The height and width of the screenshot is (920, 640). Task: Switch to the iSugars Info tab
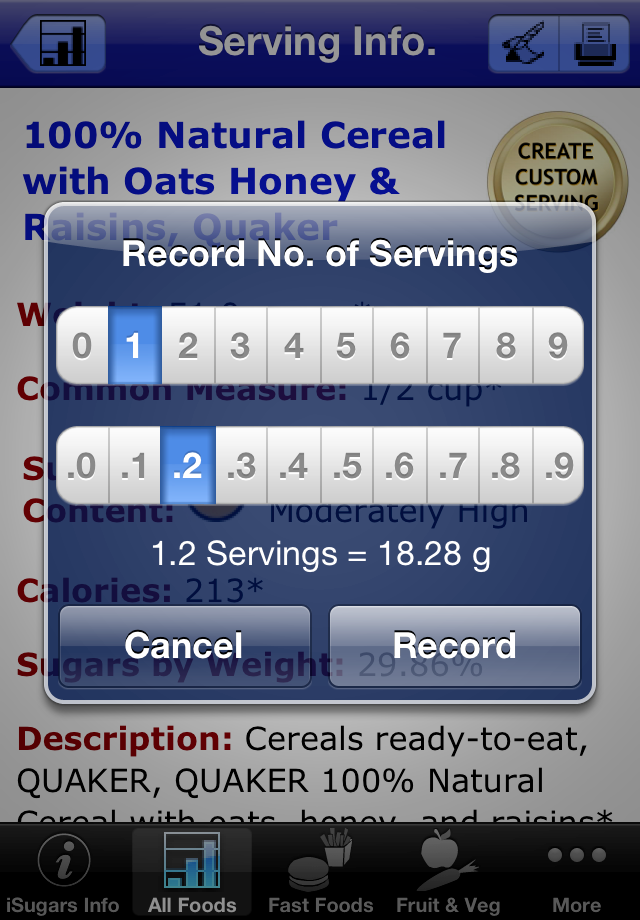[x=65, y=874]
